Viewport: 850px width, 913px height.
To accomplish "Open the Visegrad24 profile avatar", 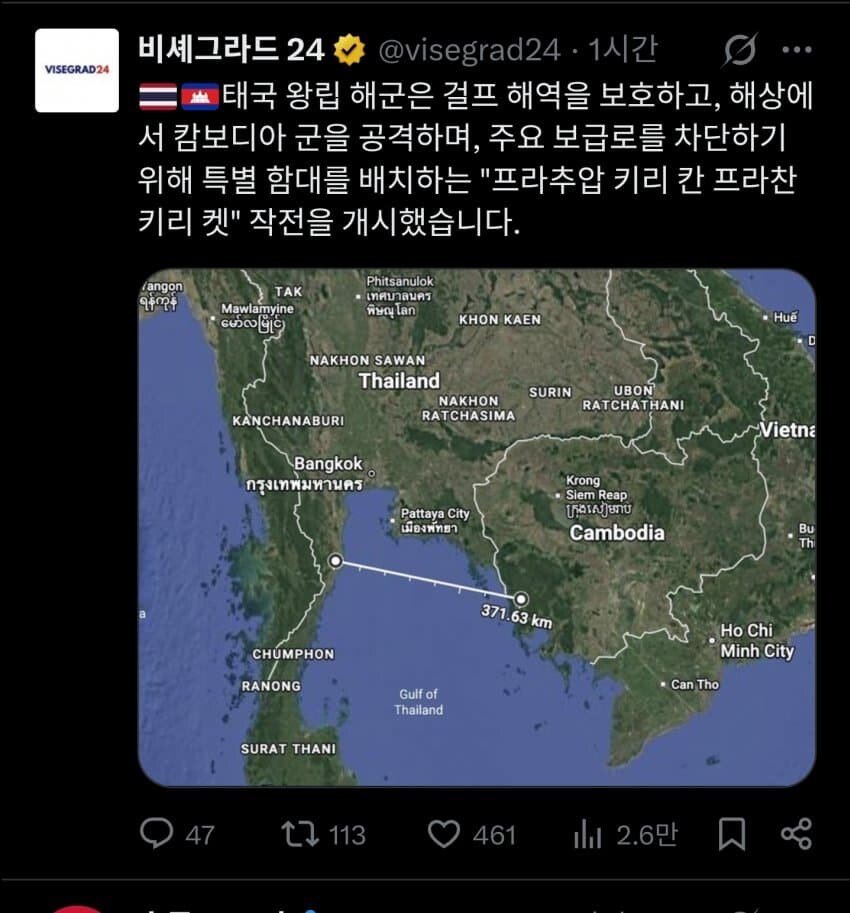I will coord(76,70).
